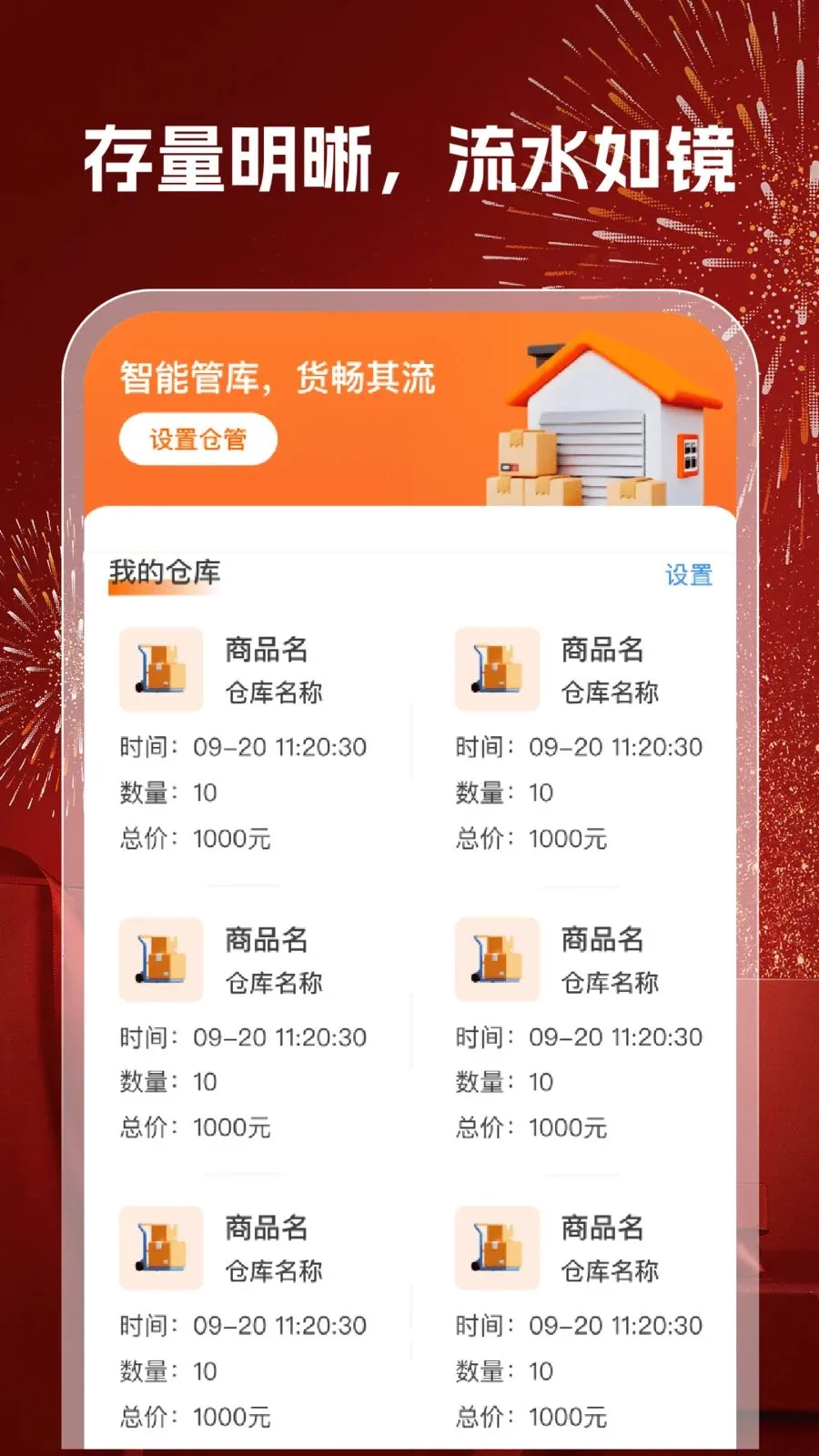The image size is (819, 1456).
Task: Click the 我的仓库 section header
Action: pyautogui.click(x=162, y=571)
